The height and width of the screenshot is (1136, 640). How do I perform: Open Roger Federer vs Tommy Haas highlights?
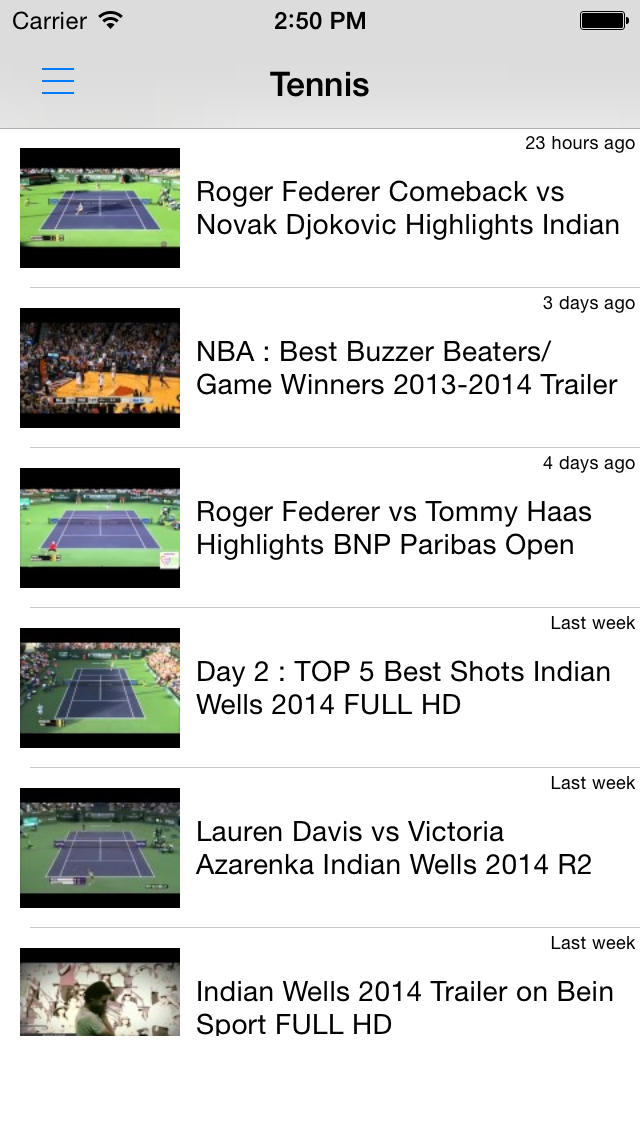pyautogui.click(x=393, y=528)
